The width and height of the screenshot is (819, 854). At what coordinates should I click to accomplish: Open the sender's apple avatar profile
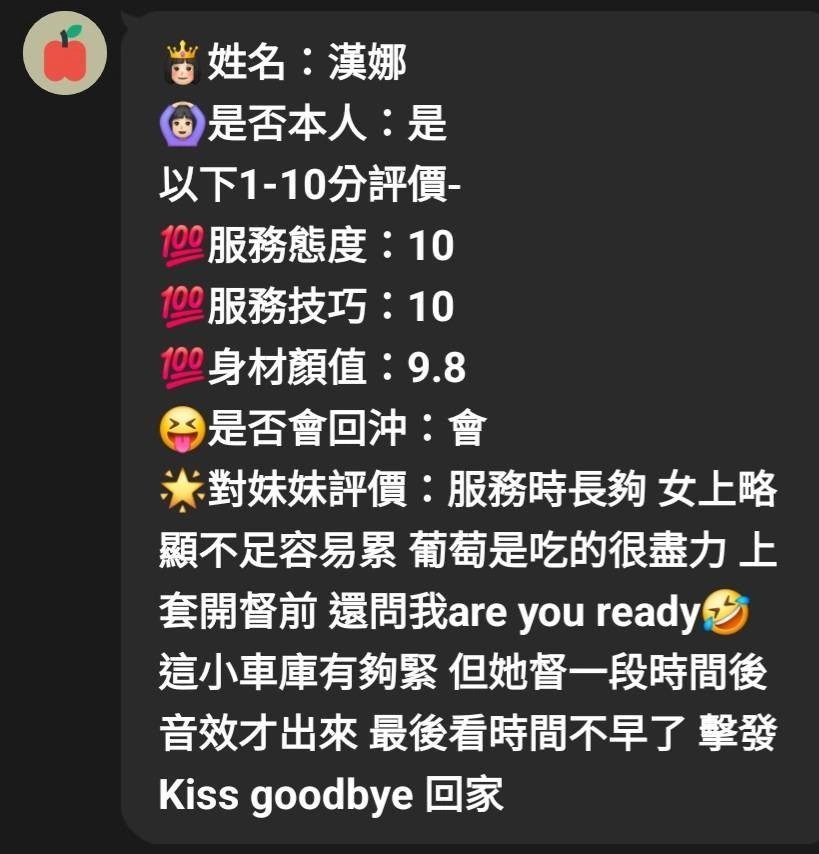[65, 52]
